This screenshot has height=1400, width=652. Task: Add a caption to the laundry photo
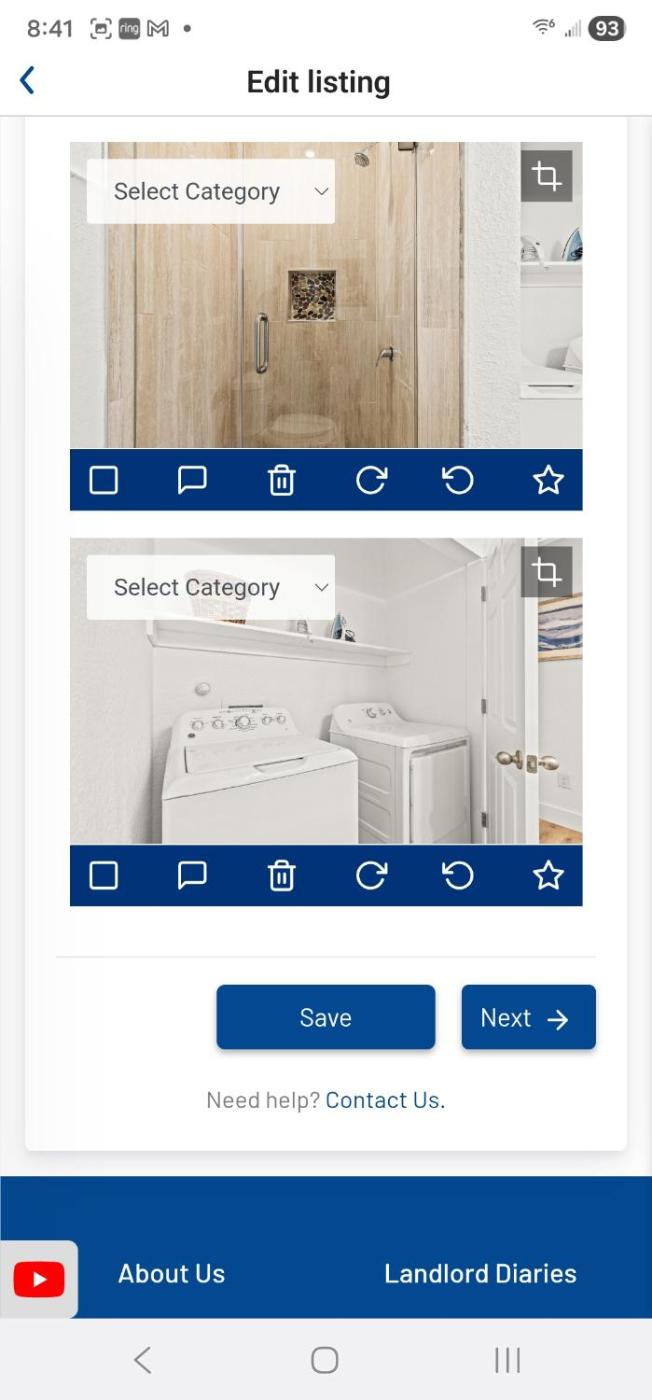pyautogui.click(x=192, y=876)
